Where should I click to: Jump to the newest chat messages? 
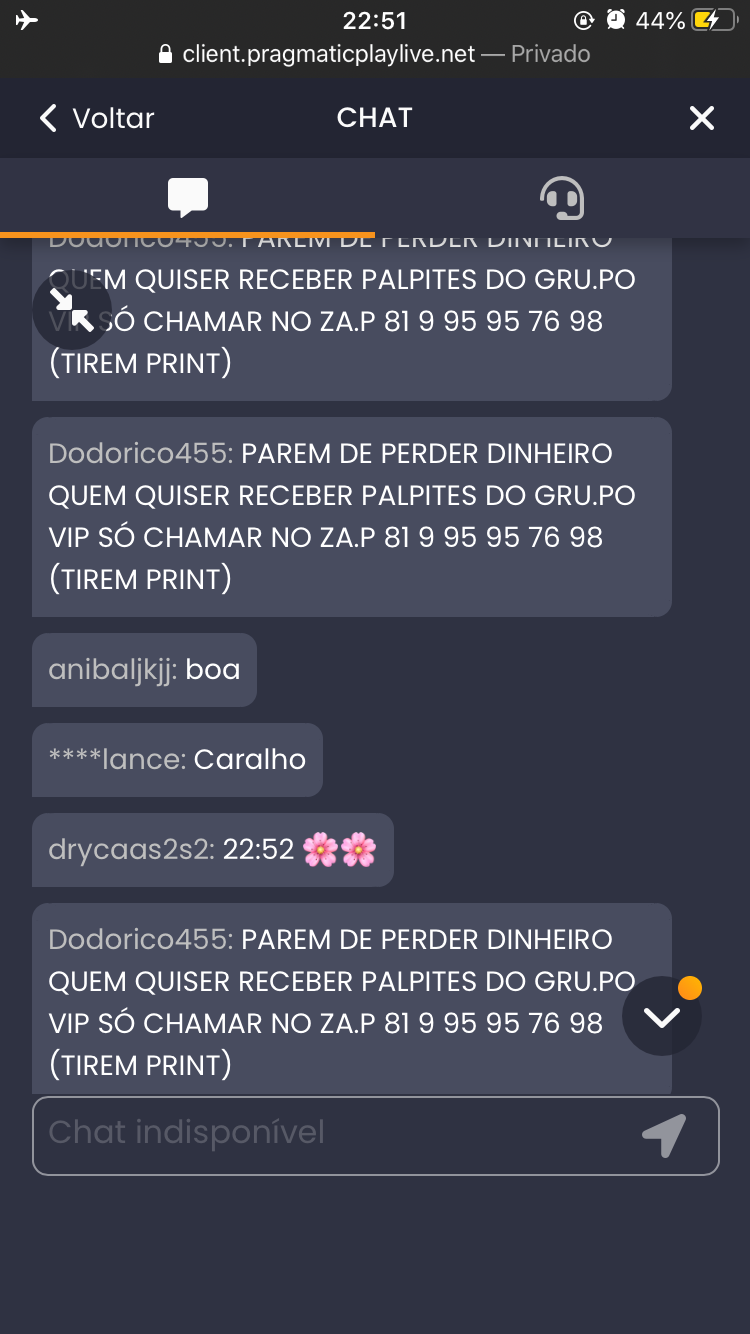click(662, 1016)
